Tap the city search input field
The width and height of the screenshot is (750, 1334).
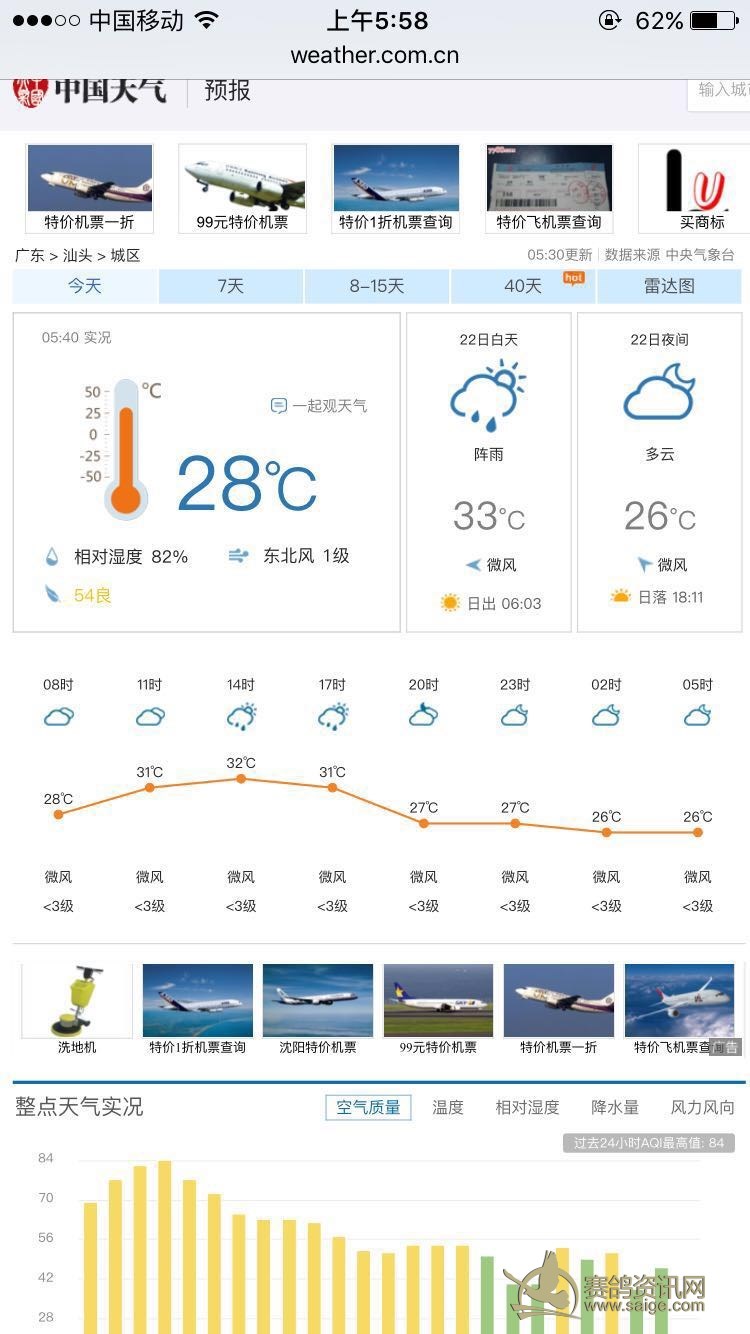pyautogui.click(x=720, y=90)
